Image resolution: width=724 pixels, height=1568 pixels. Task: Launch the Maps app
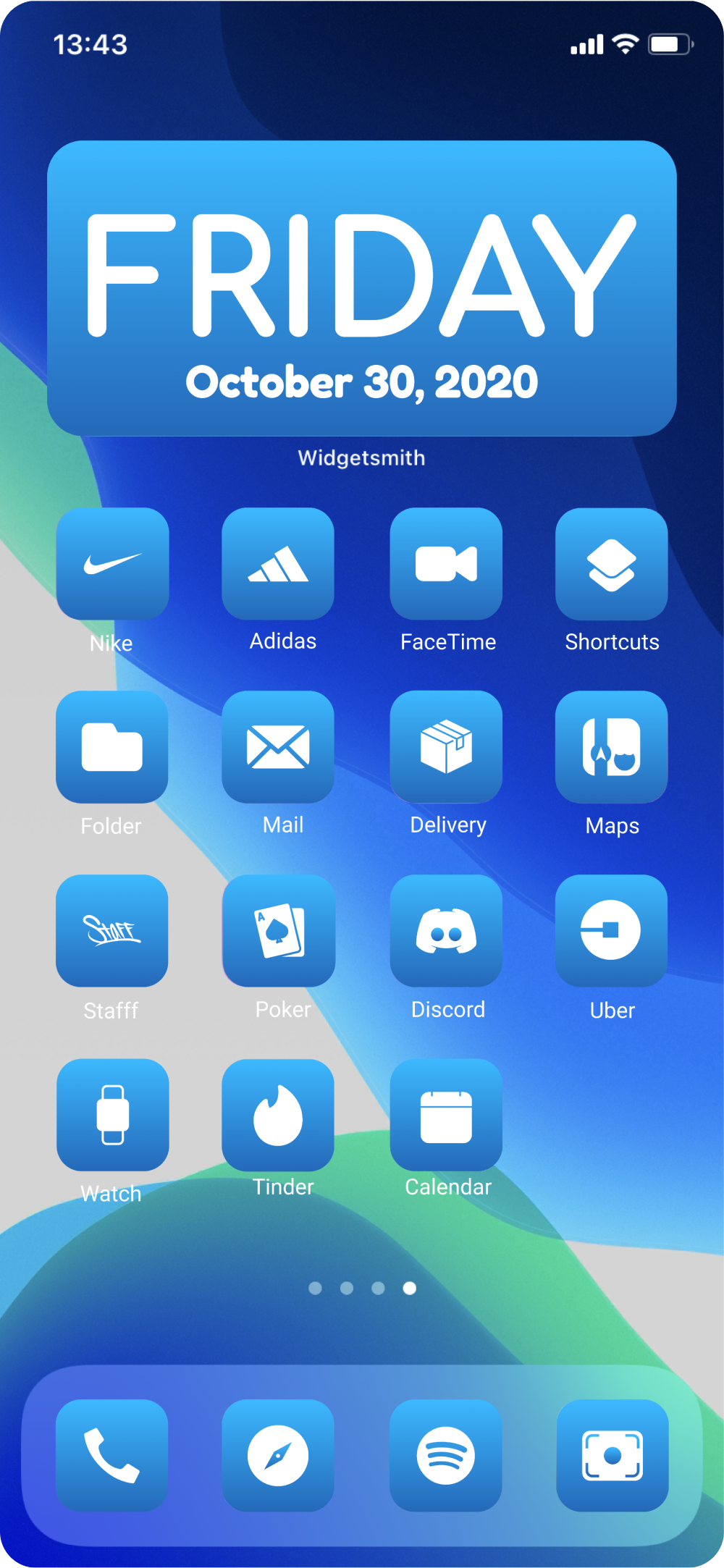612,747
